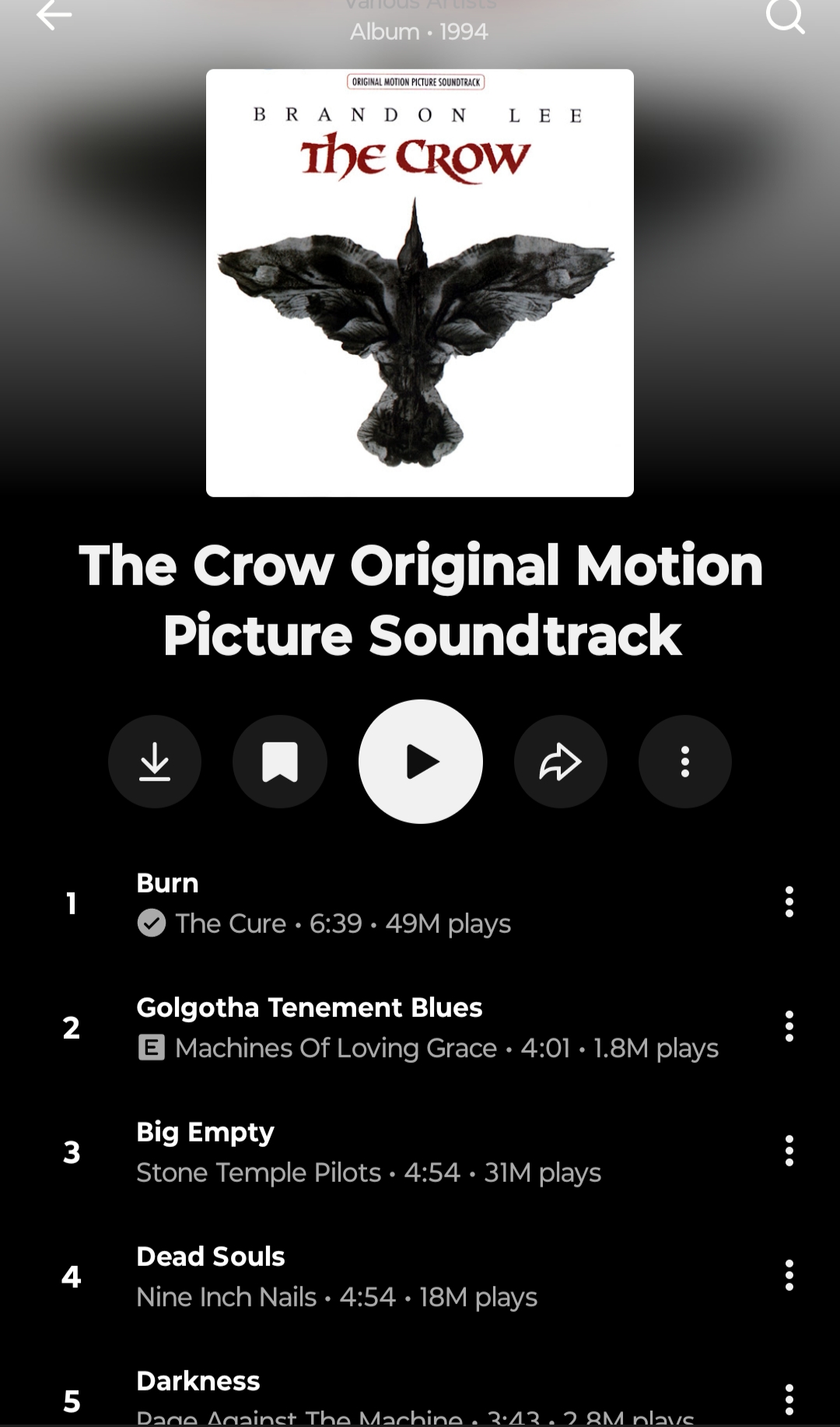Image resolution: width=840 pixels, height=1427 pixels.
Task: Play The Crow soundtrack album
Action: click(x=421, y=762)
